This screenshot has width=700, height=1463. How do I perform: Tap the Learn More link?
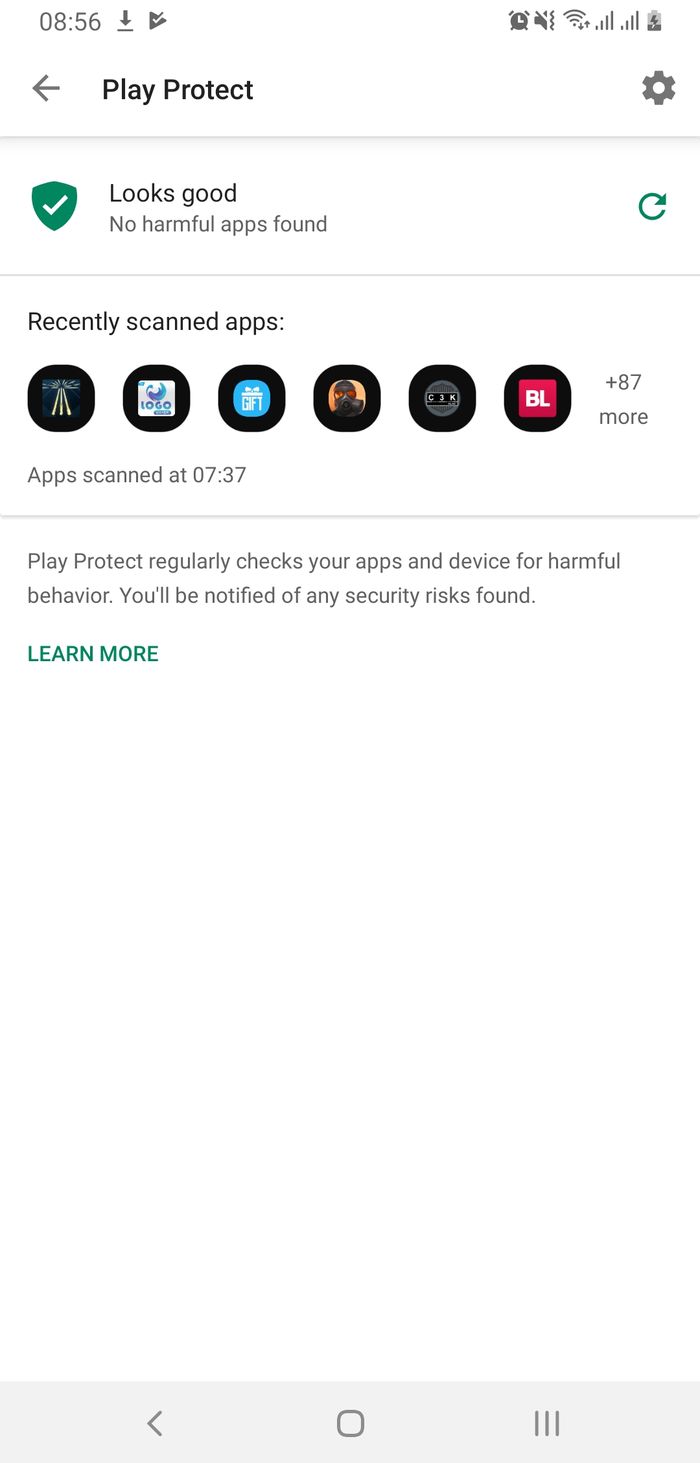point(93,654)
